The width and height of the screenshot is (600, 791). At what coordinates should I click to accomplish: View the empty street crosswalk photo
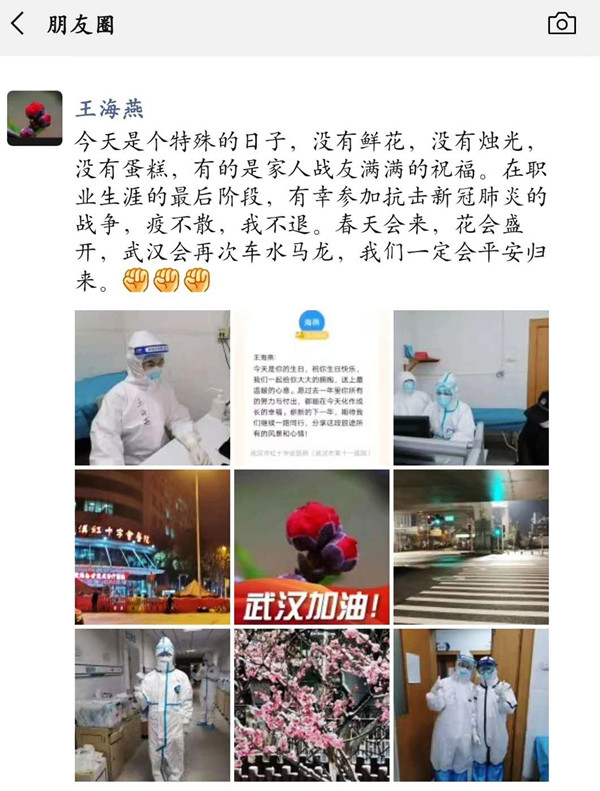pyautogui.click(x=470, y=547)
